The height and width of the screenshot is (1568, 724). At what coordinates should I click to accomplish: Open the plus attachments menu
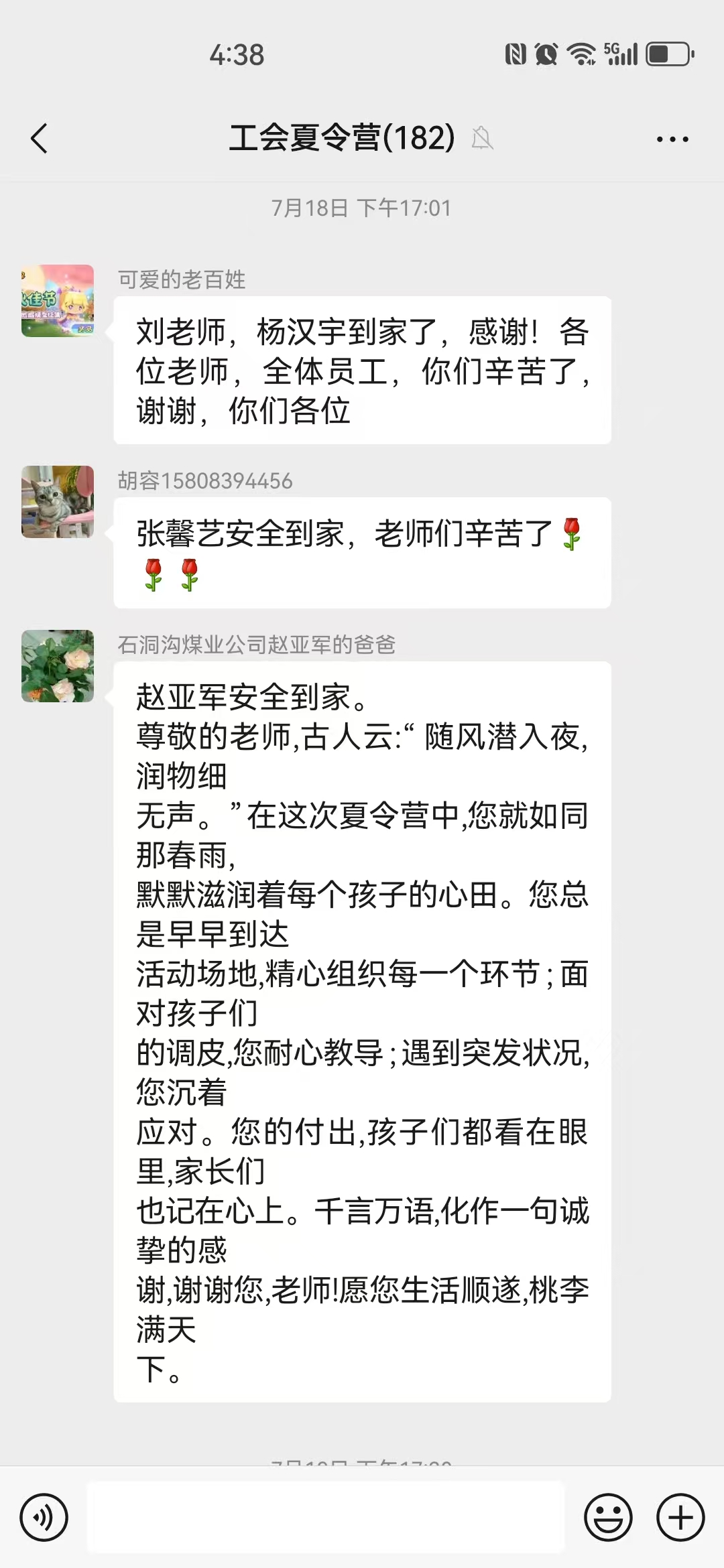pyautogui.click(x=680, y=1517)
